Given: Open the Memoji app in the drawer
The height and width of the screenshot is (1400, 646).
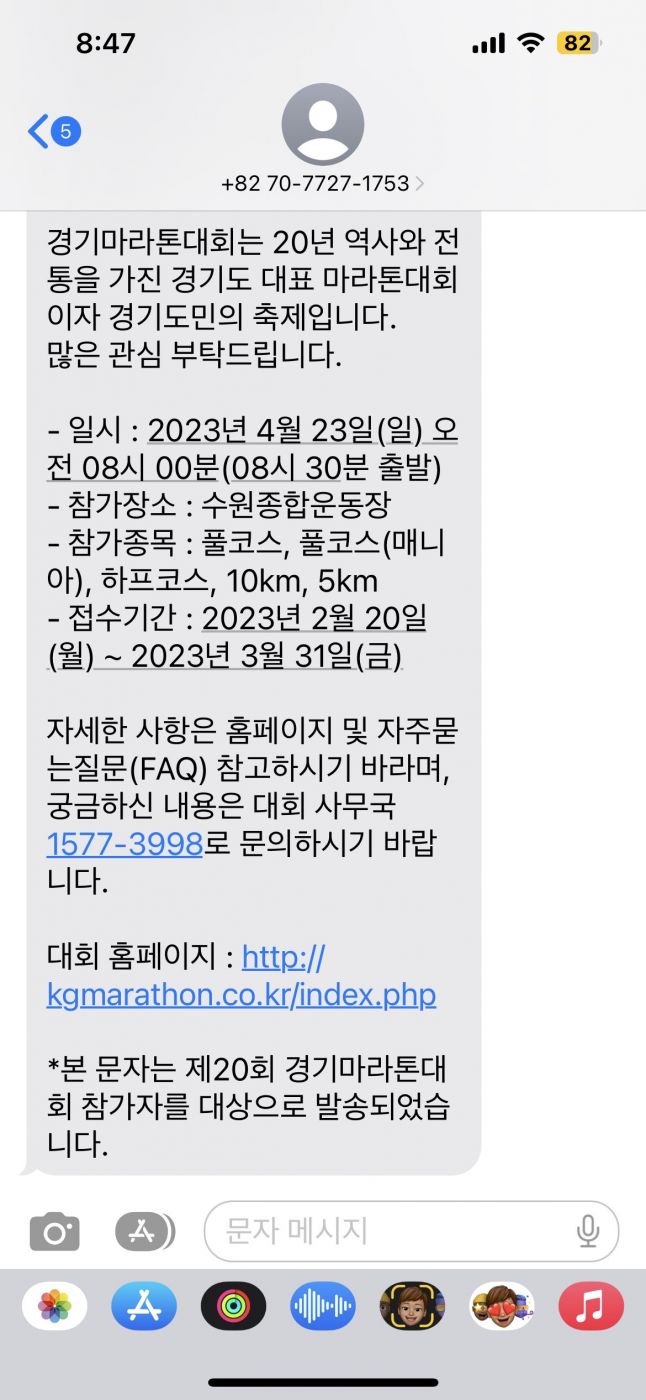Looking at the screenshot, I should click(x=412, y=1306).
